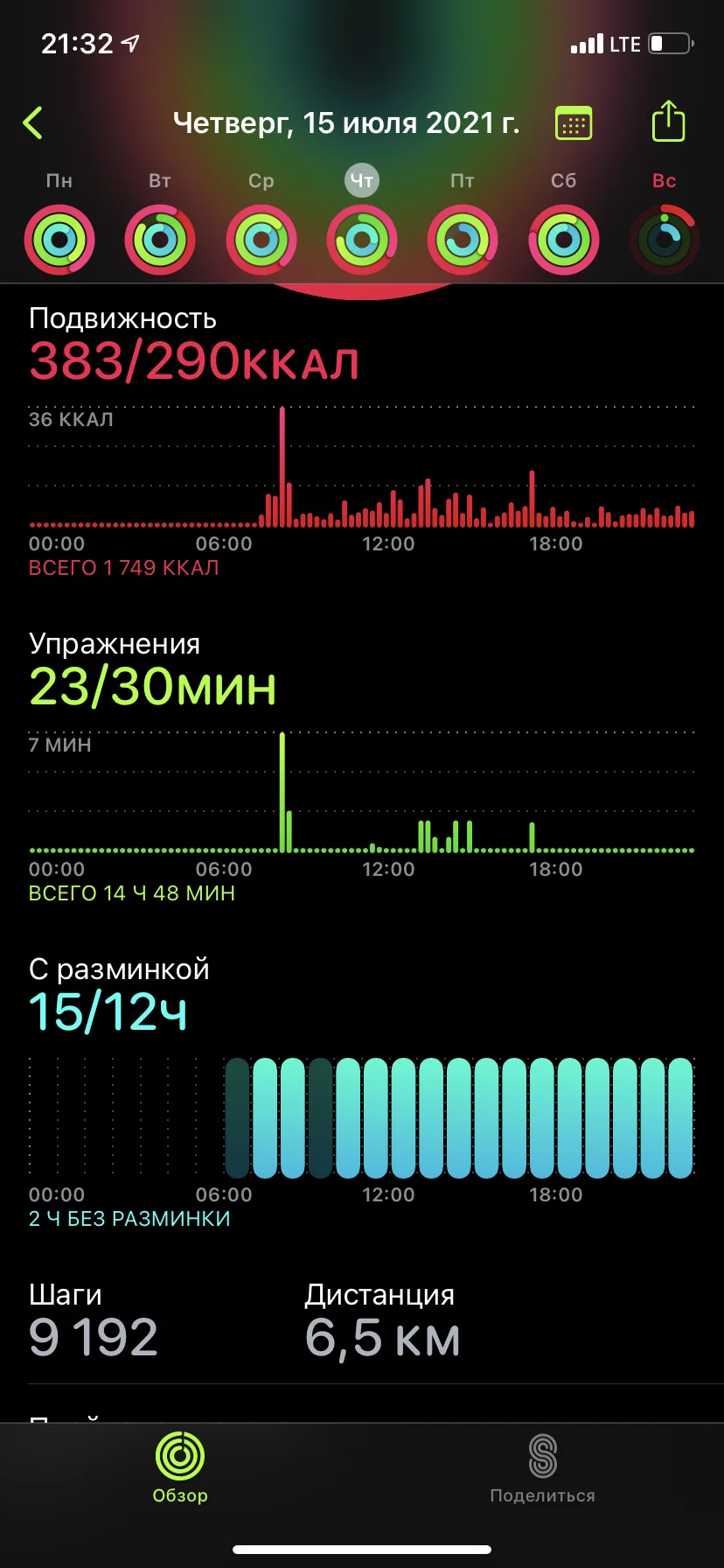
Task: Switch to the Поделиться tab
Action: (542, 1469)
